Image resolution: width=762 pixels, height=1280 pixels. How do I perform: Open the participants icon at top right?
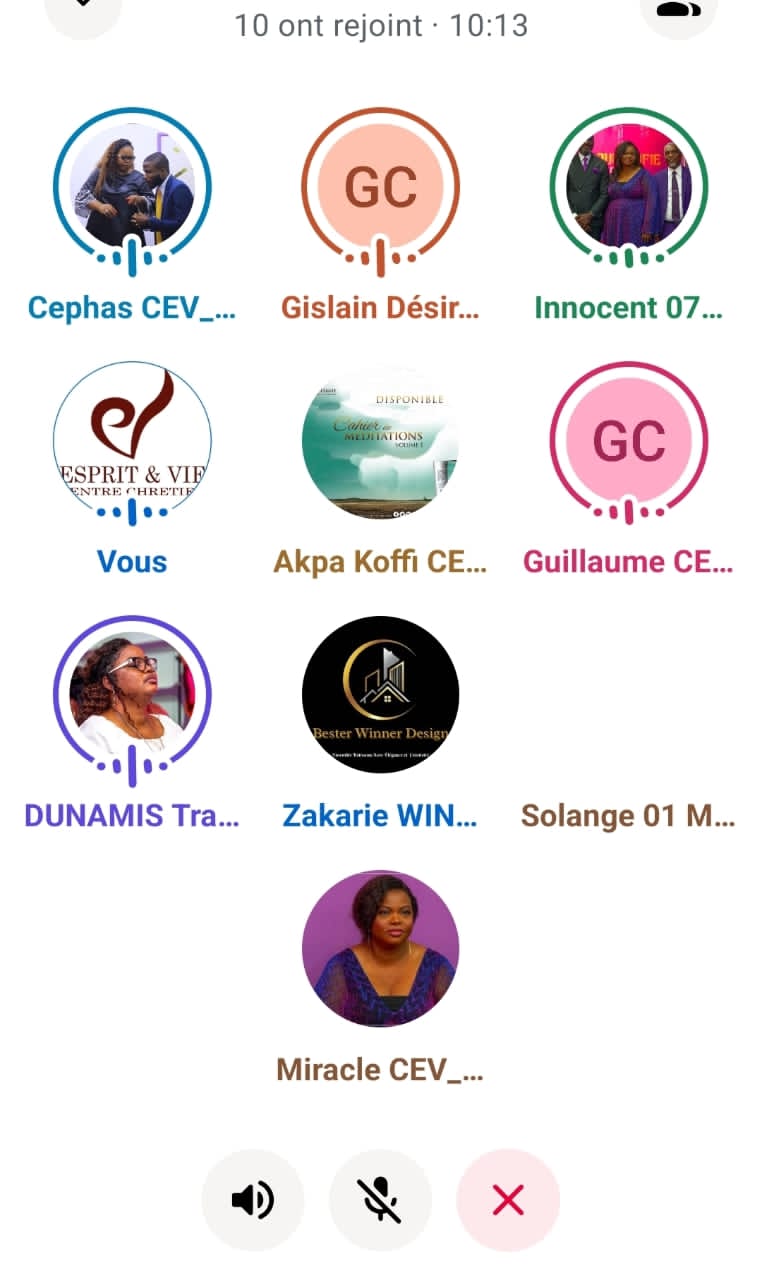click(x=679, y=10)
